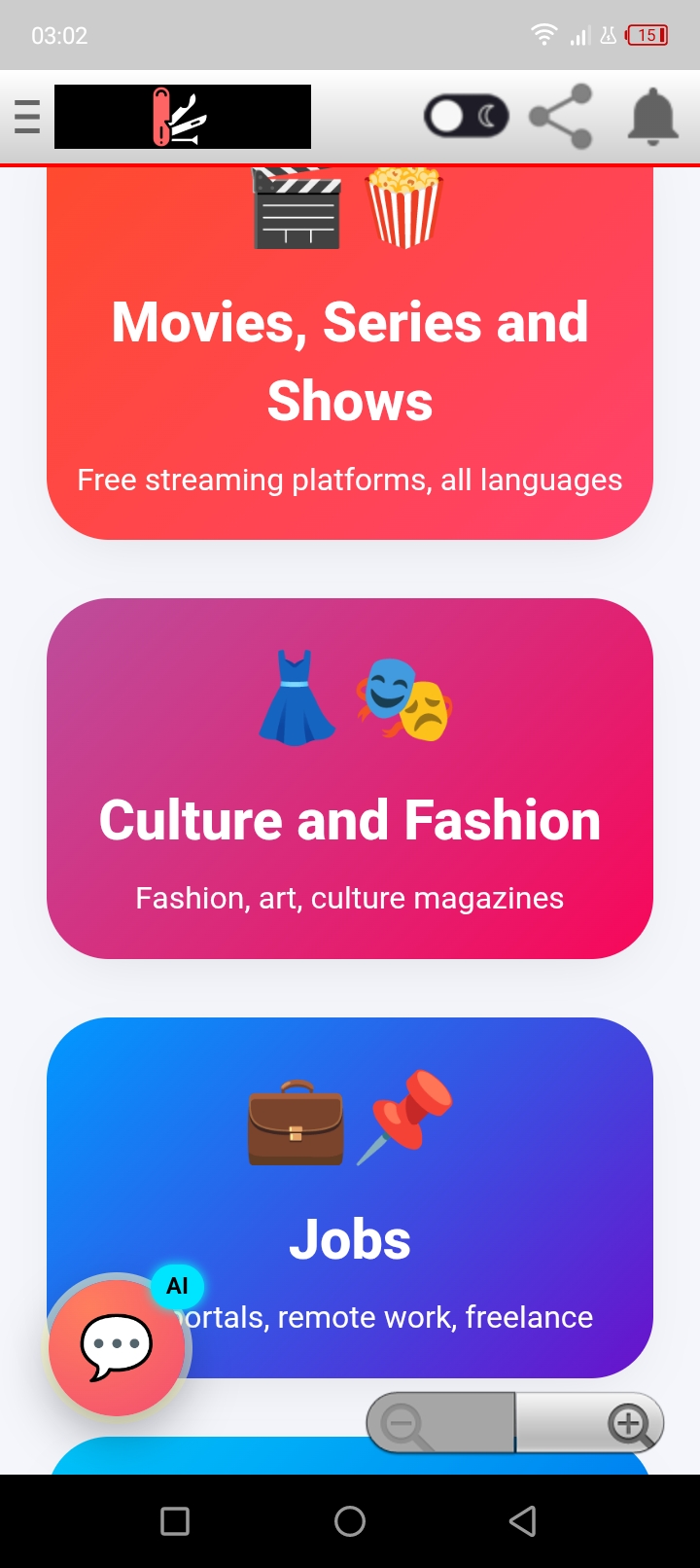Open the Movies, Series and Shows card
Screen dimensions: 700x1568
pyautogui.click(x=350, y=352)
